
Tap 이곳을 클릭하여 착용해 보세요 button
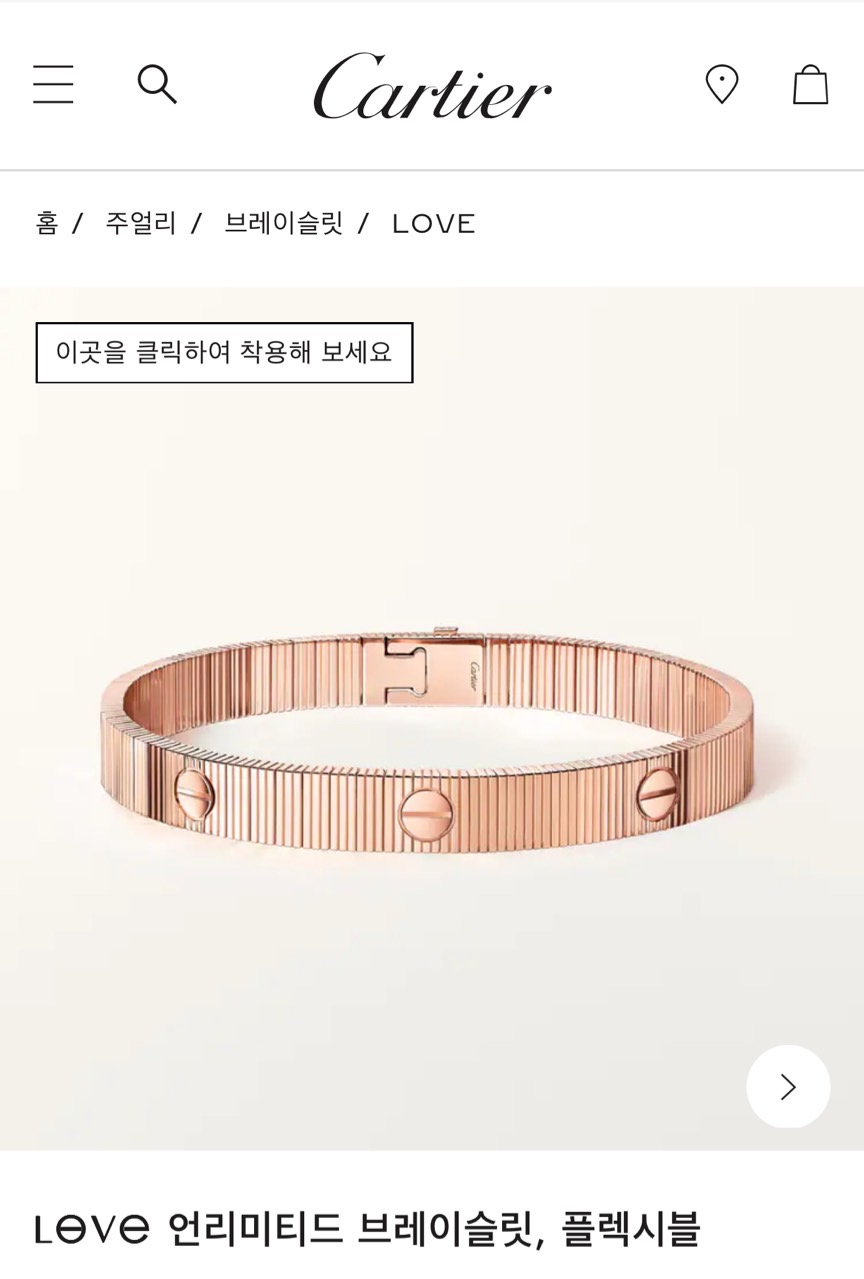[x=224, y=352]
